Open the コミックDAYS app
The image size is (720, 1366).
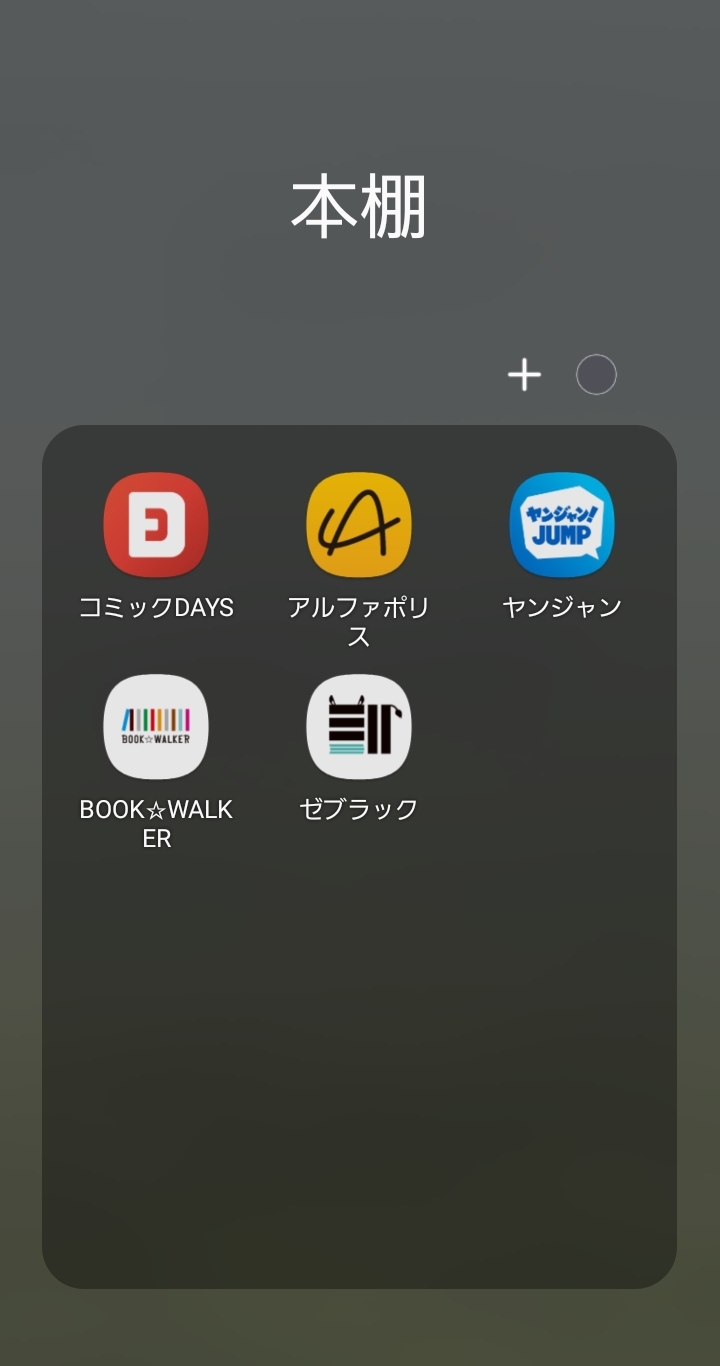click(156, 525)
